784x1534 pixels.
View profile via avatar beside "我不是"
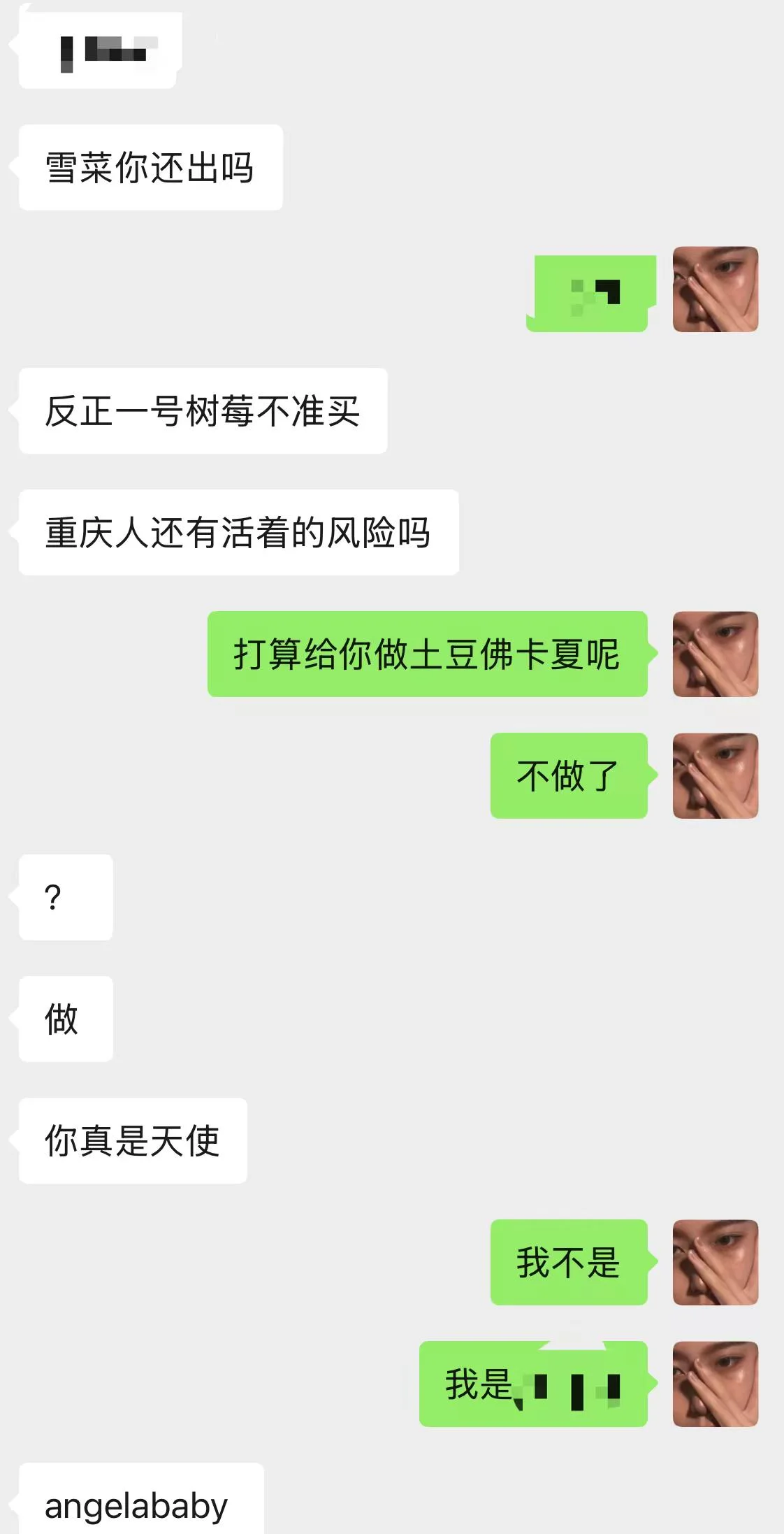(715, 1262)
